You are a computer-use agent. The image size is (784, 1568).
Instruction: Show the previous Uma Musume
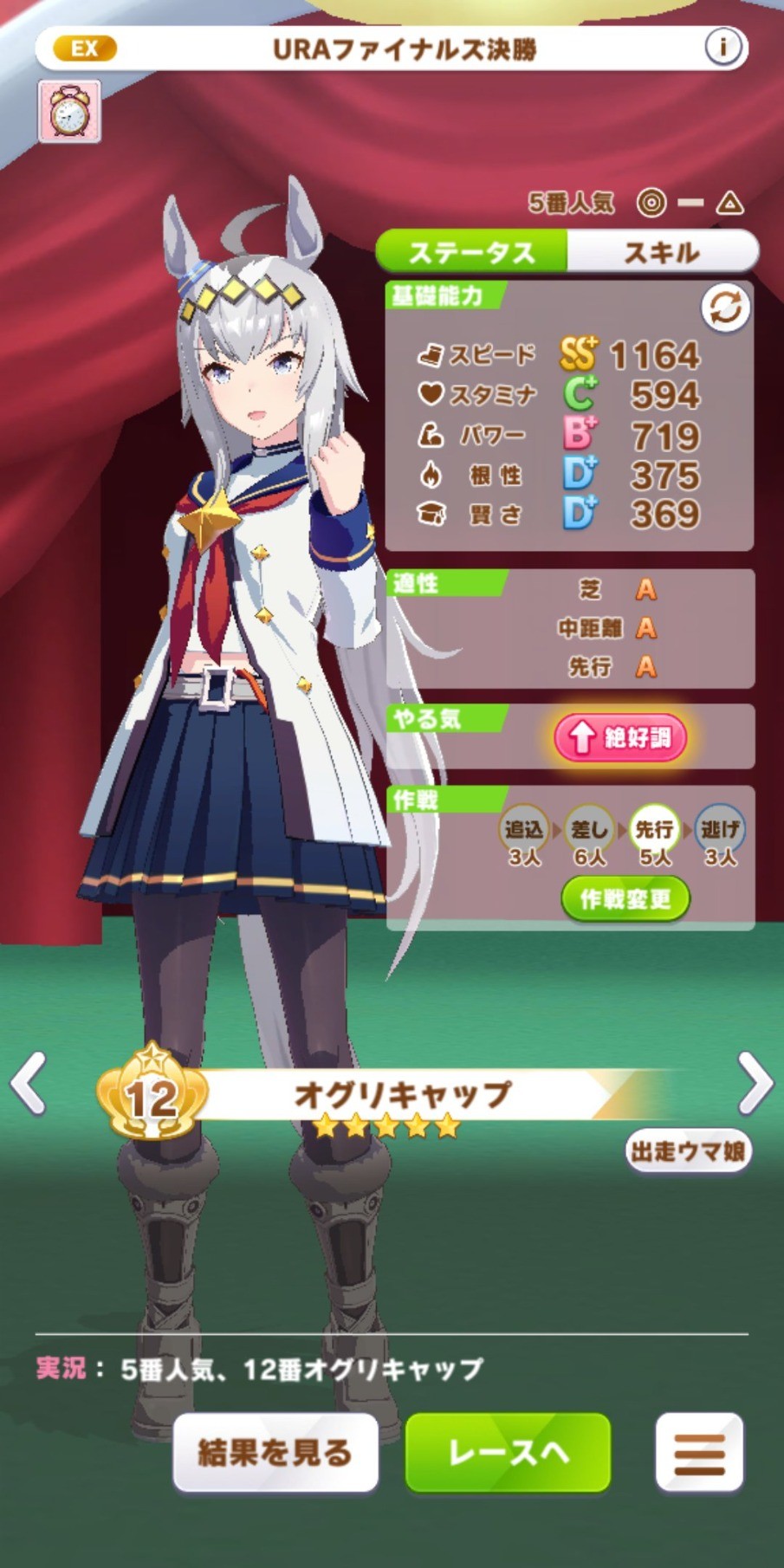tap(29, 1083)
